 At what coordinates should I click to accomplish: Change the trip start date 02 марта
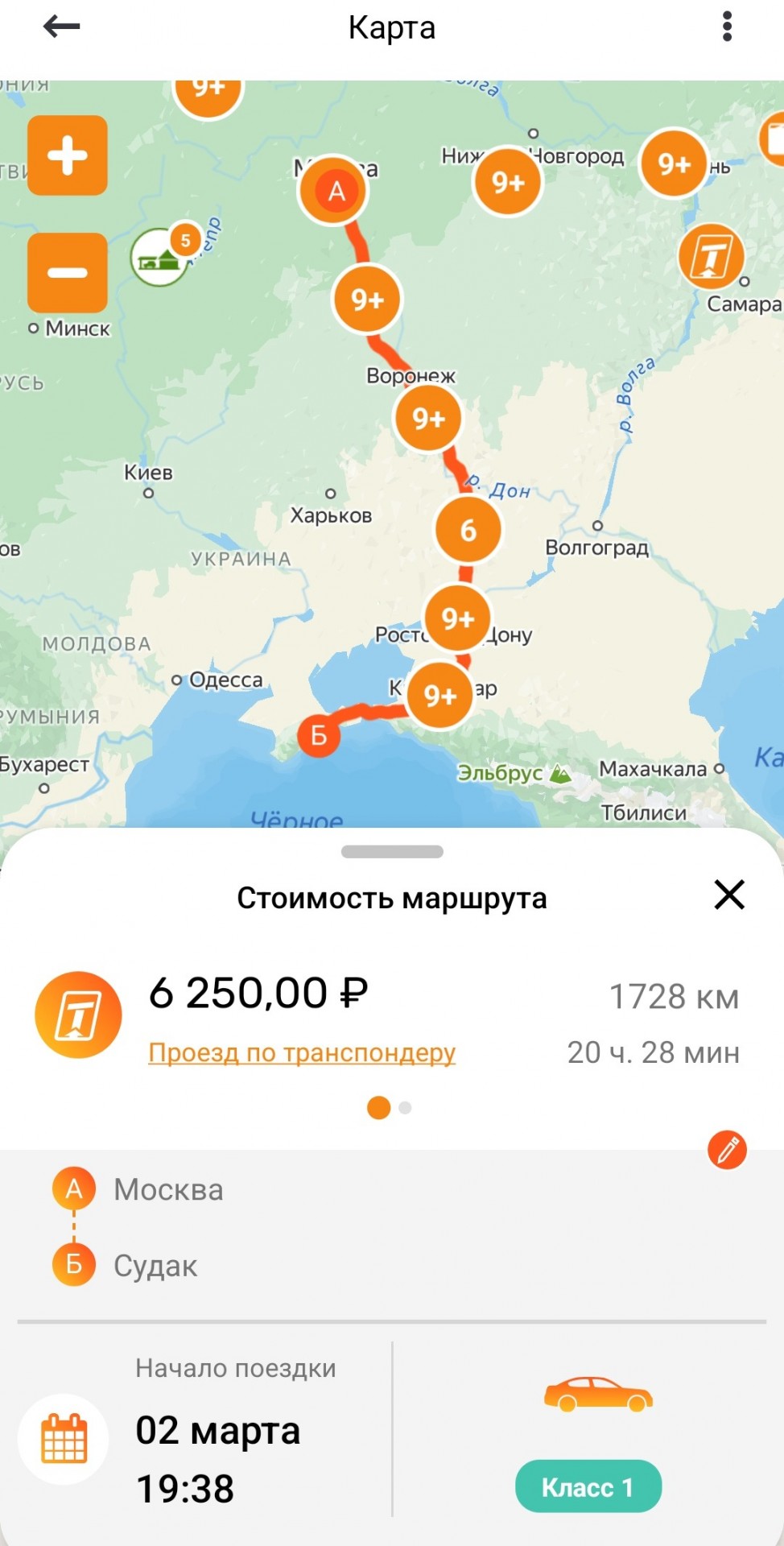[x=217, y=1431]
